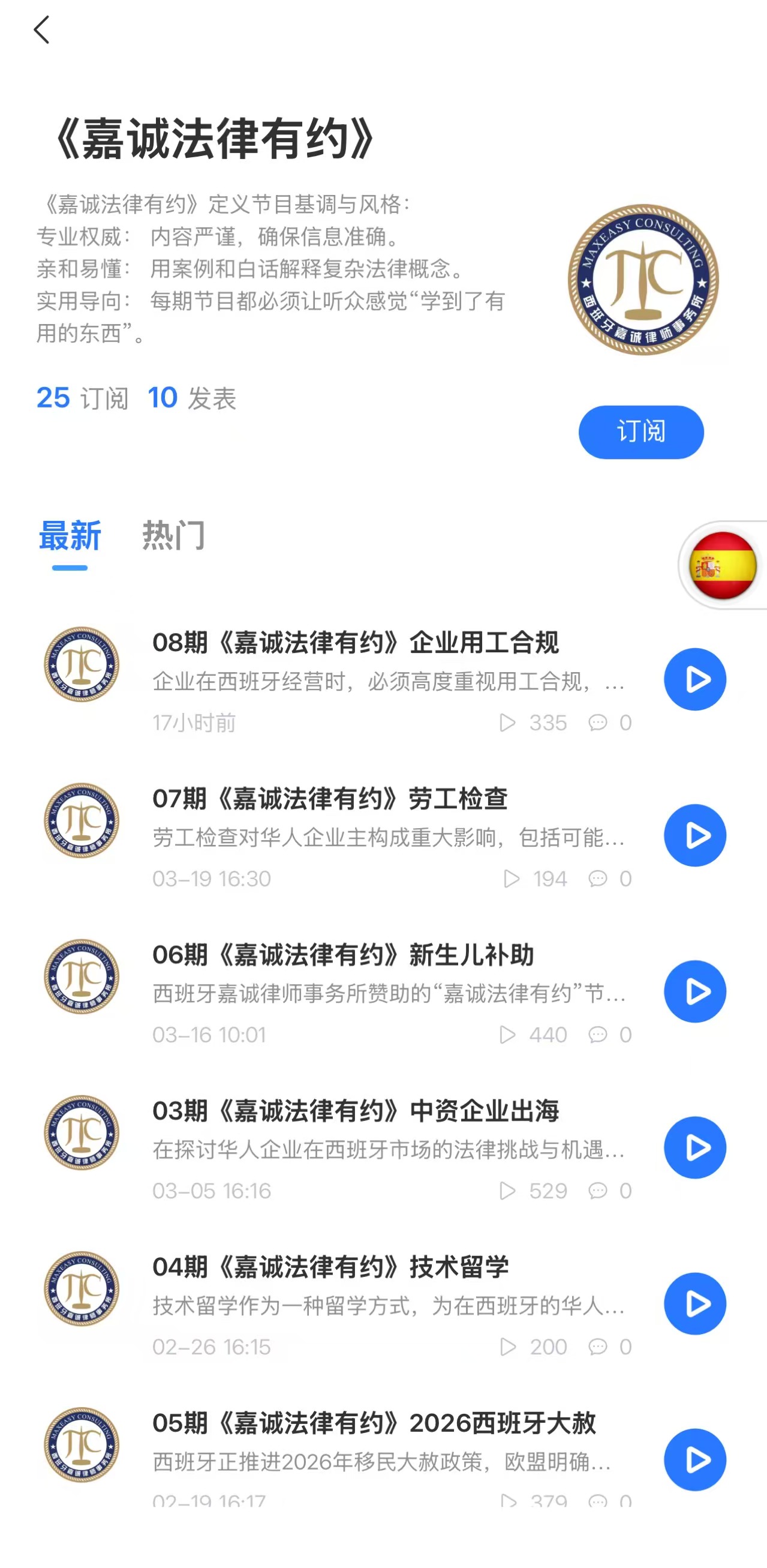Play episode 08期 企业用工合规
The width and height of the screenshot is (767, 1568).
(694, 679)
